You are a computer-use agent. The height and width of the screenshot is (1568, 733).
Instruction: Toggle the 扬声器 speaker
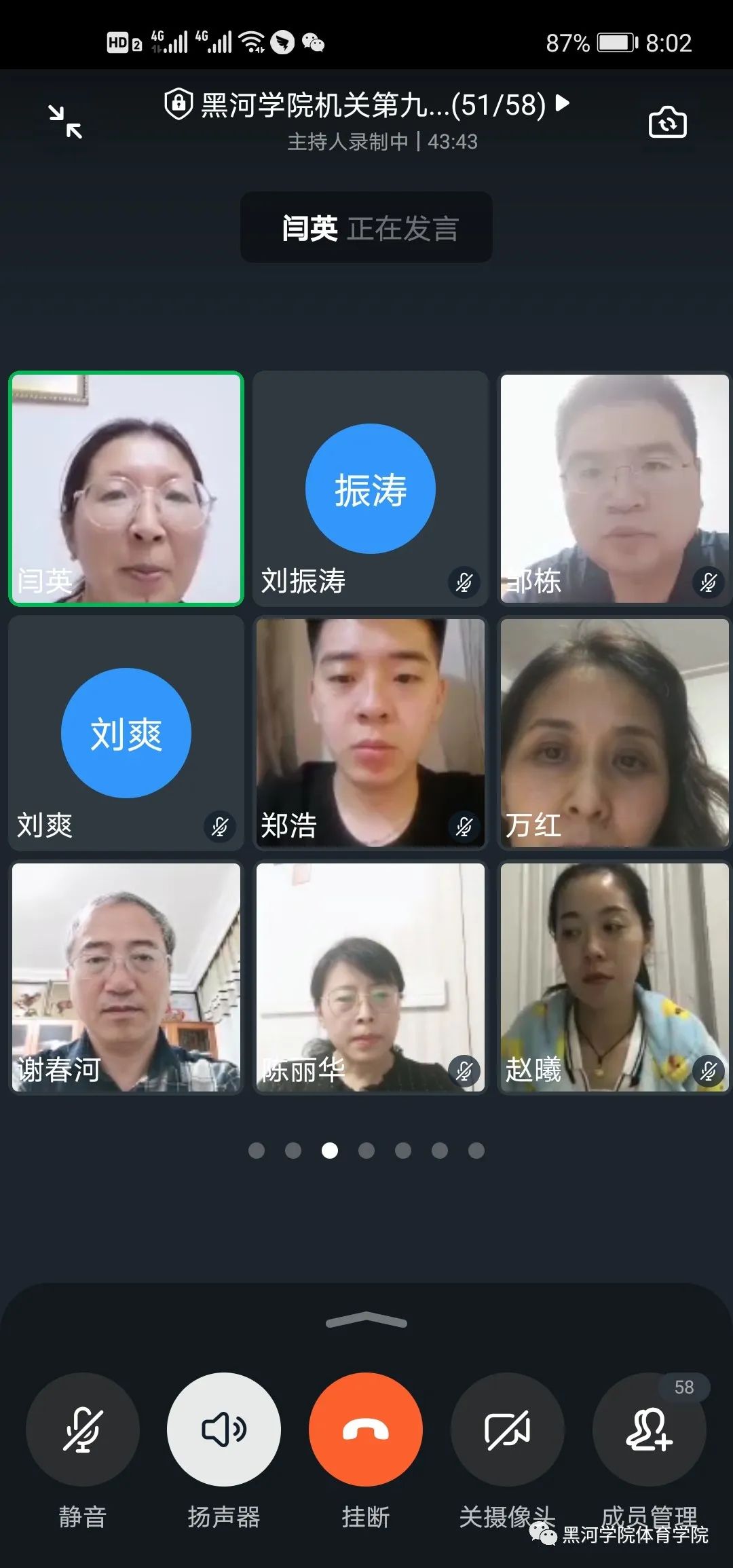[x=224, y=1429]
